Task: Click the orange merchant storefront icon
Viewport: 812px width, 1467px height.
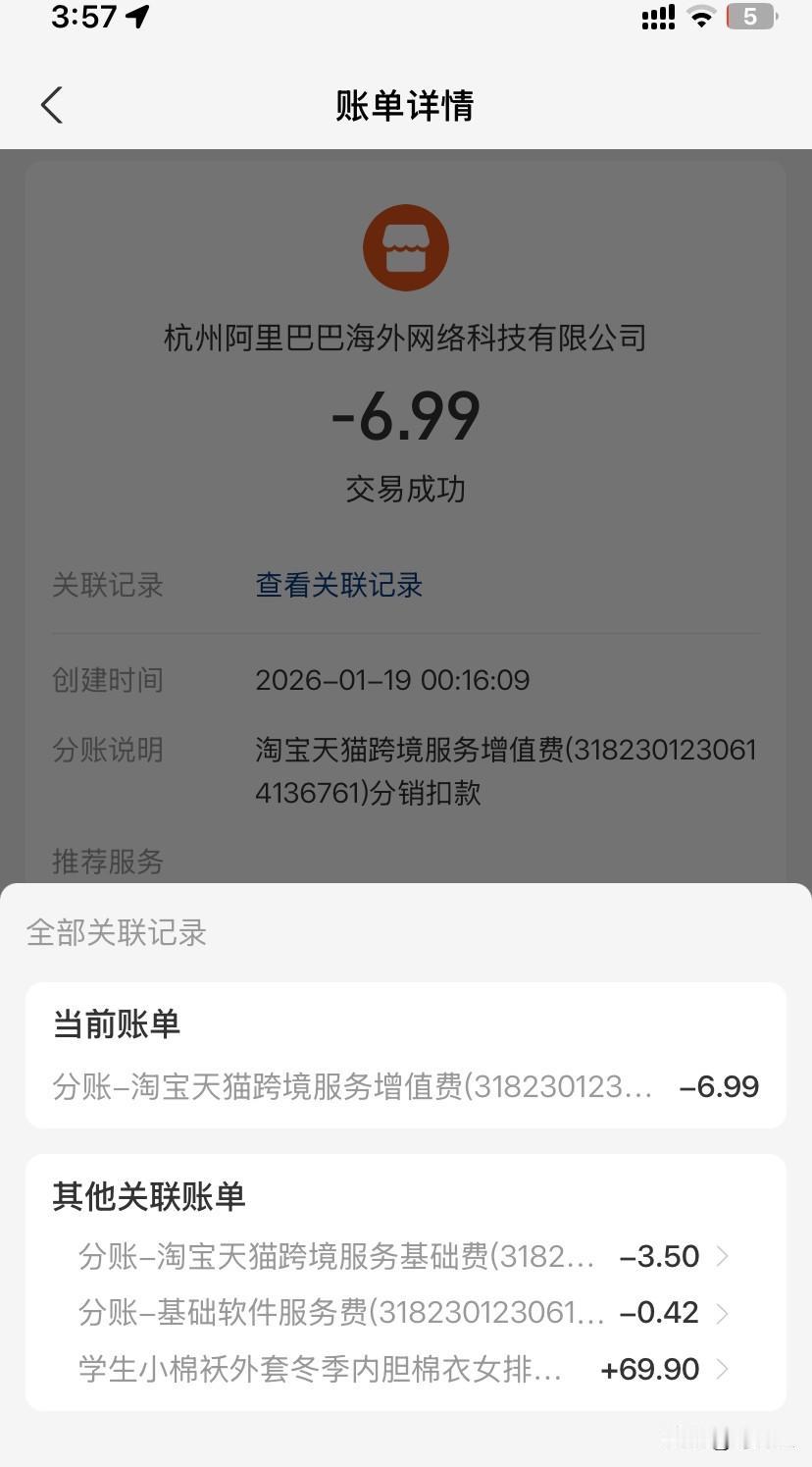Action: tap(406, 247)
